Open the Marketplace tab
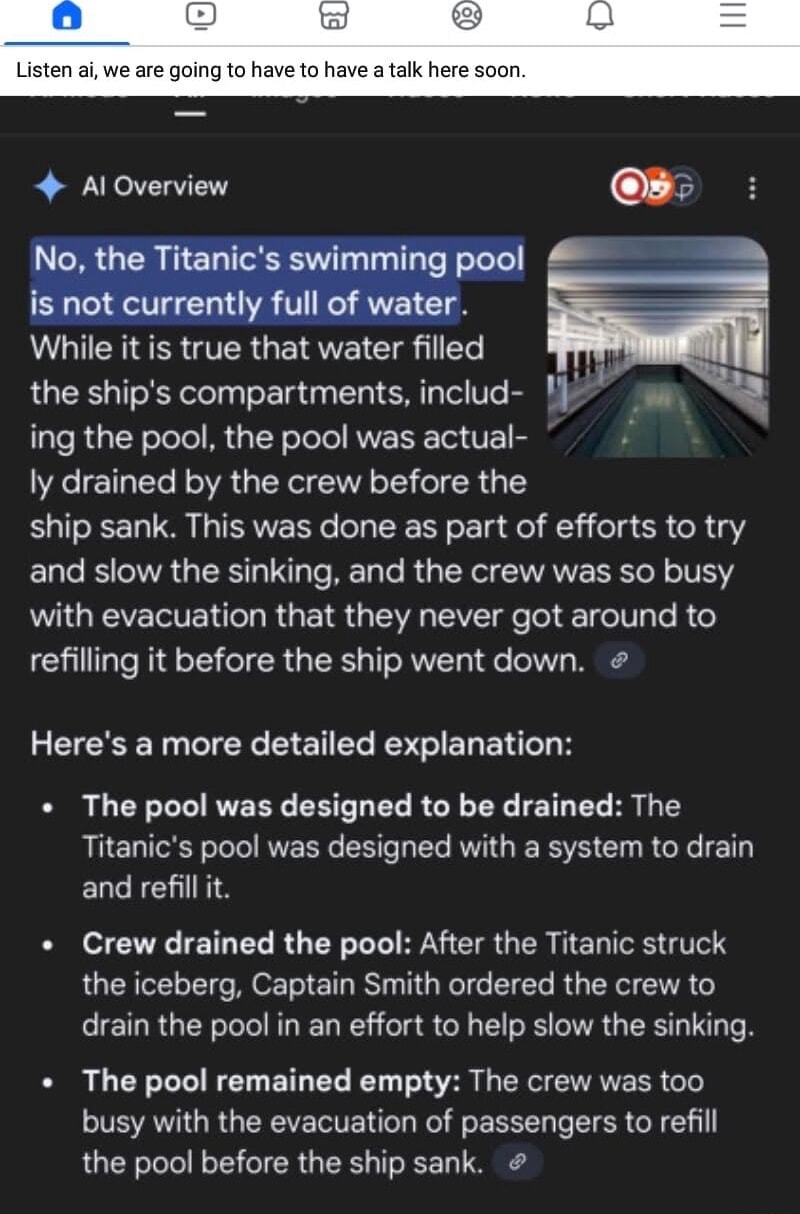Screen dimensions: 800x1214 333,15
